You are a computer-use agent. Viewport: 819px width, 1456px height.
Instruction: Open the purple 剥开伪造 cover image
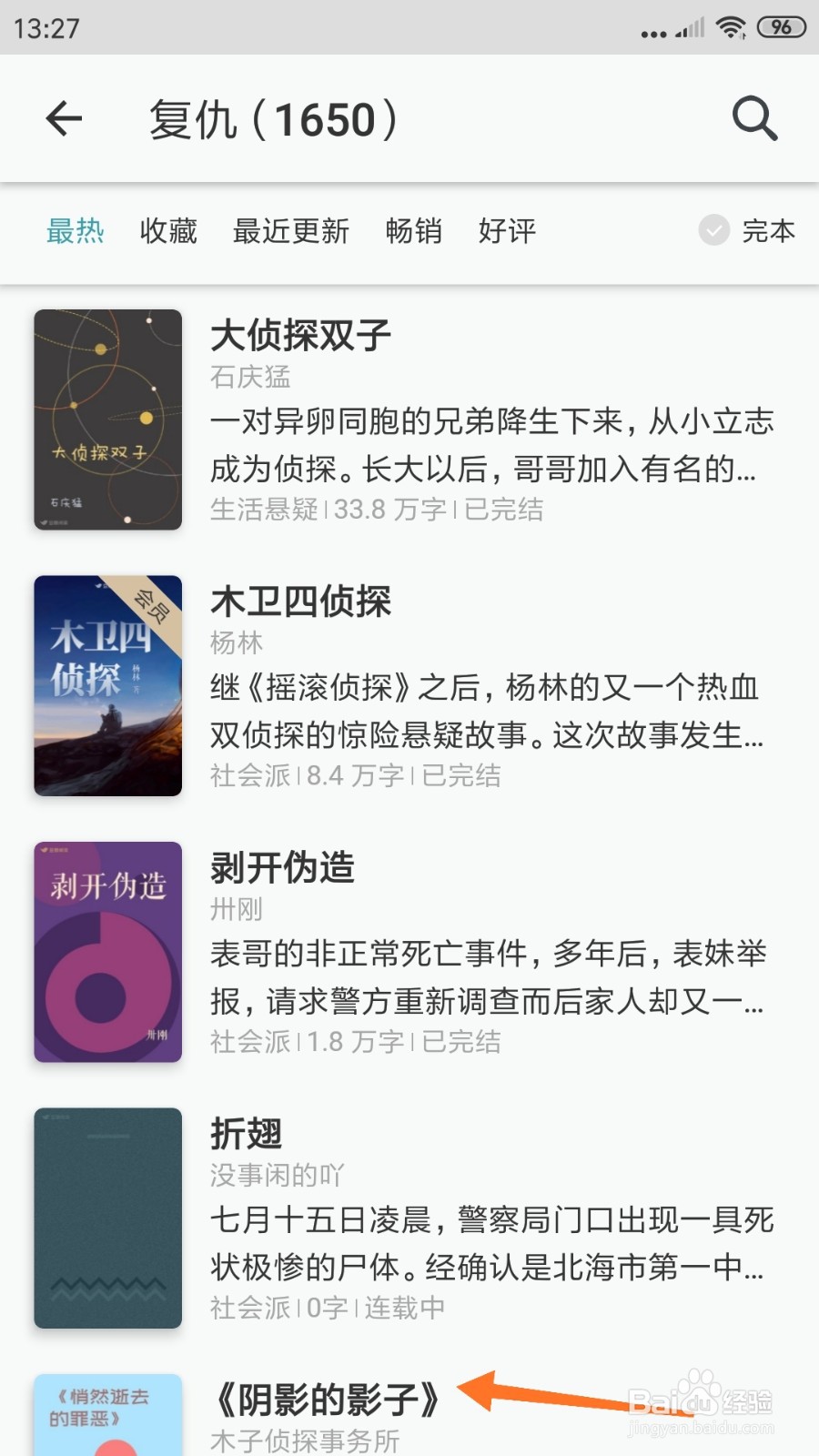pos(107,952)
